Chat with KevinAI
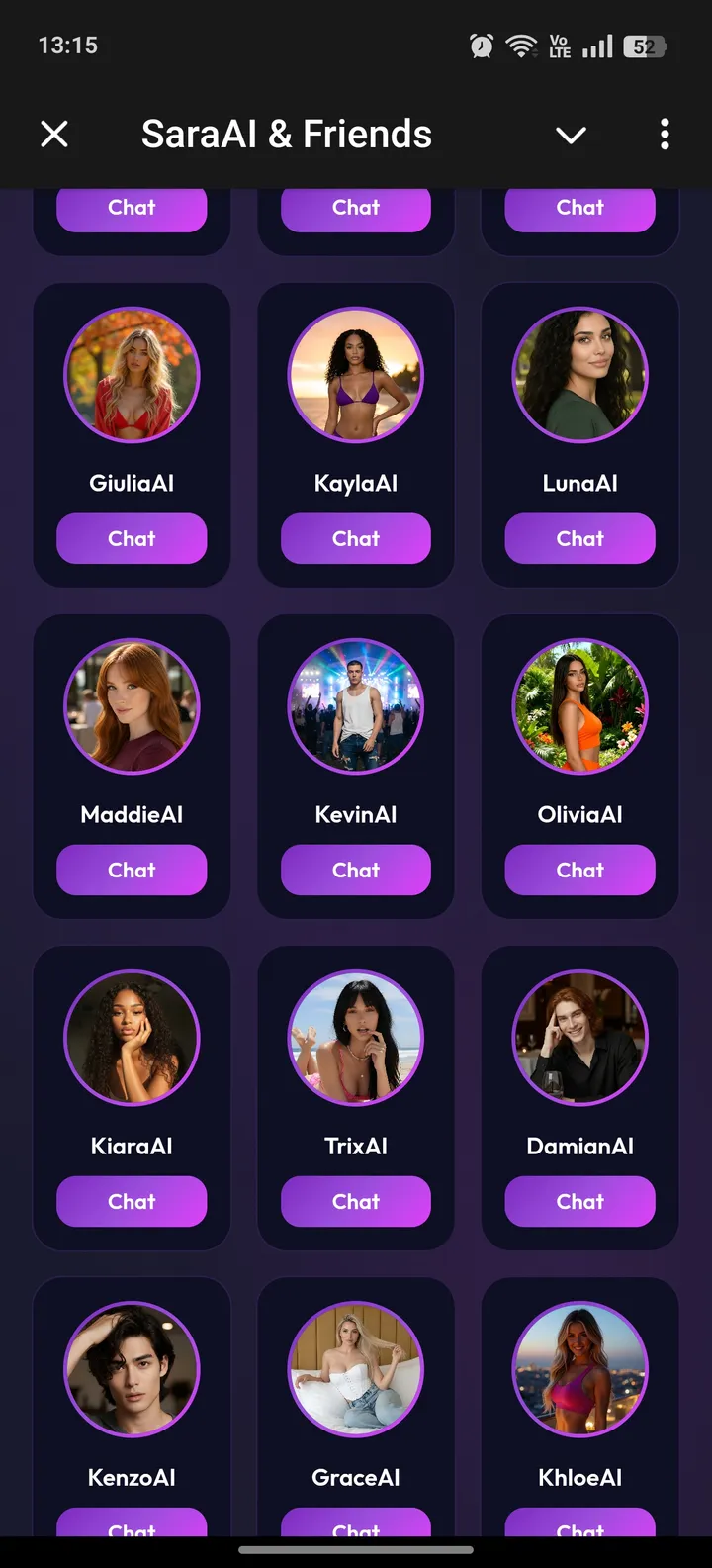Screen dimensions: 712x1568 [356, 870]
